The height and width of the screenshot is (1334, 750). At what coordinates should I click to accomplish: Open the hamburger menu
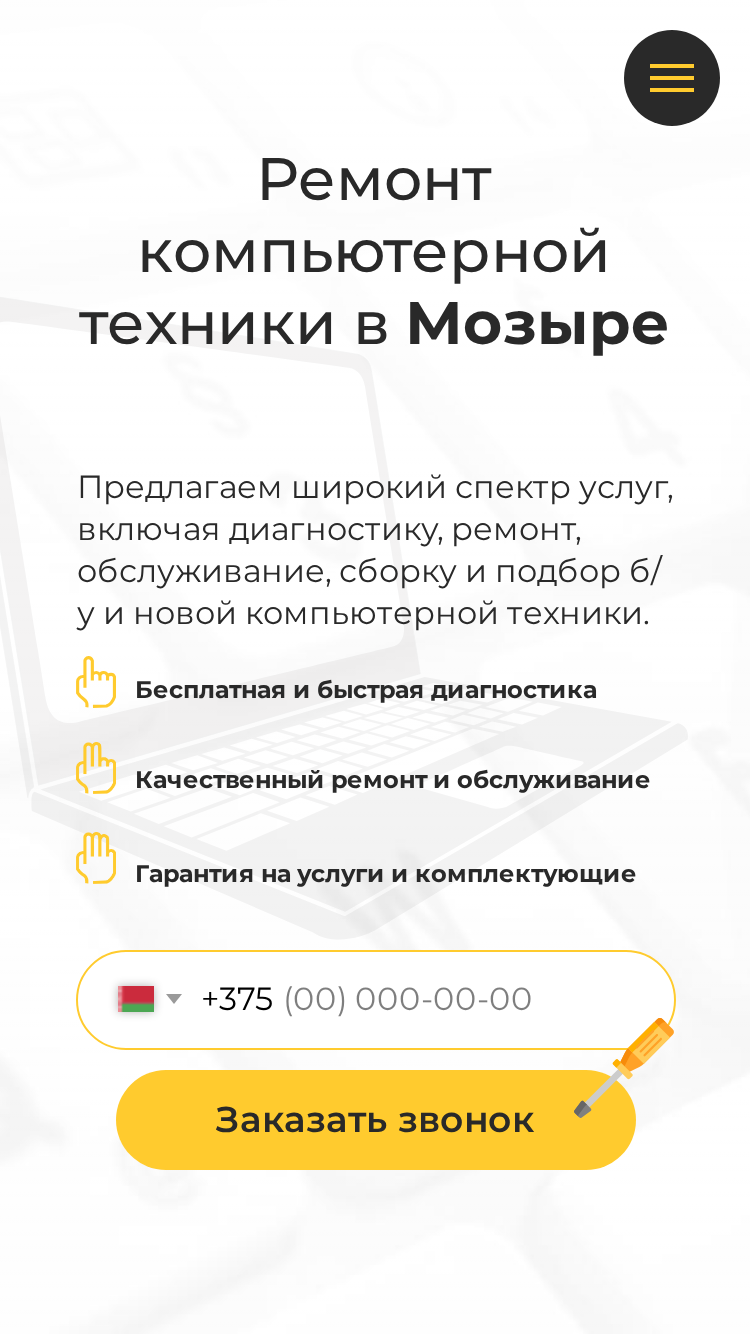[x=672, y=78]
